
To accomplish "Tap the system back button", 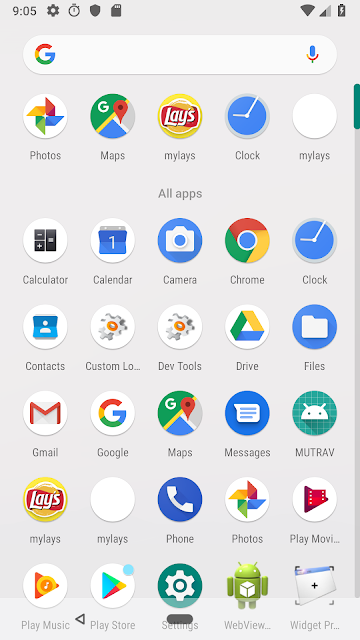I will pos(80,619).
